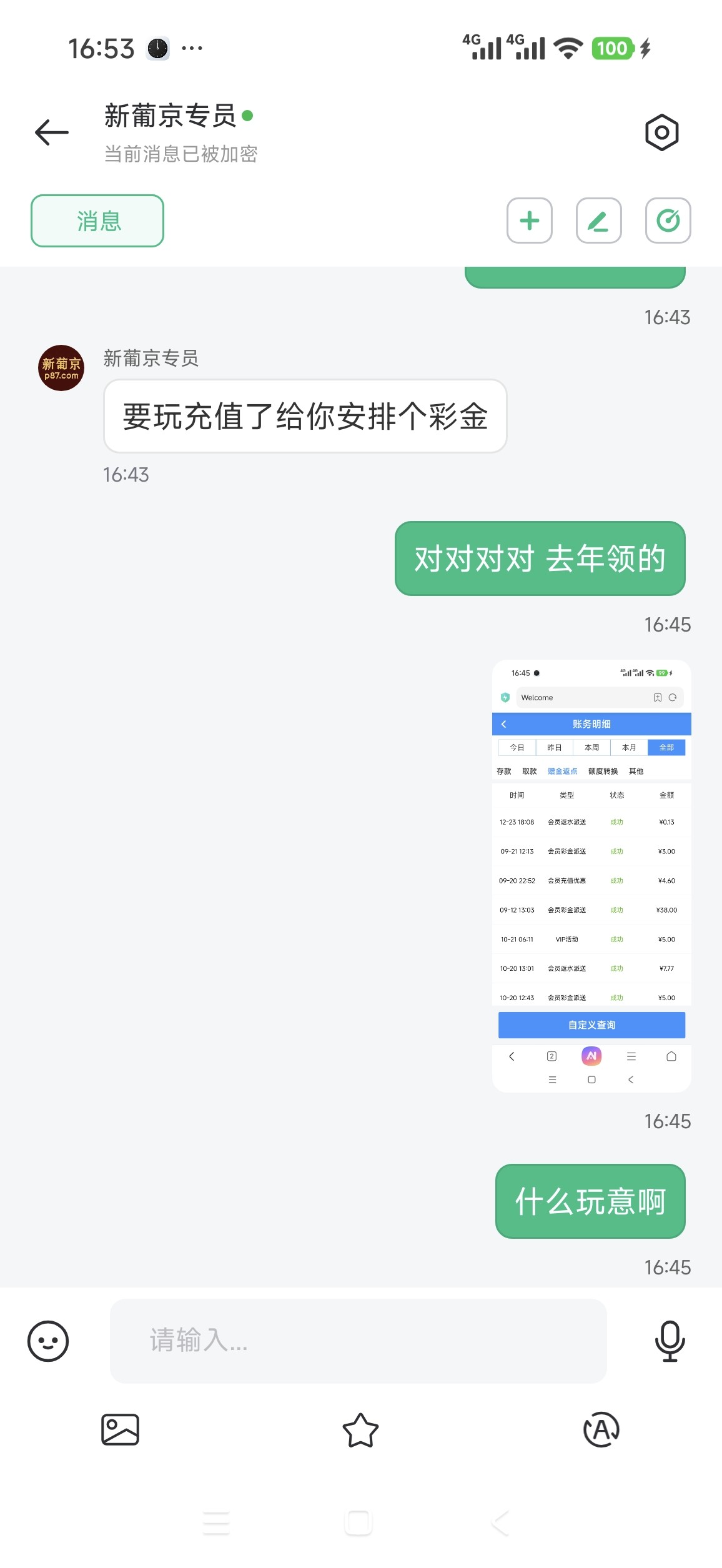
Task: Tap the plus button in the toolbar
Action: pos(529,221)
